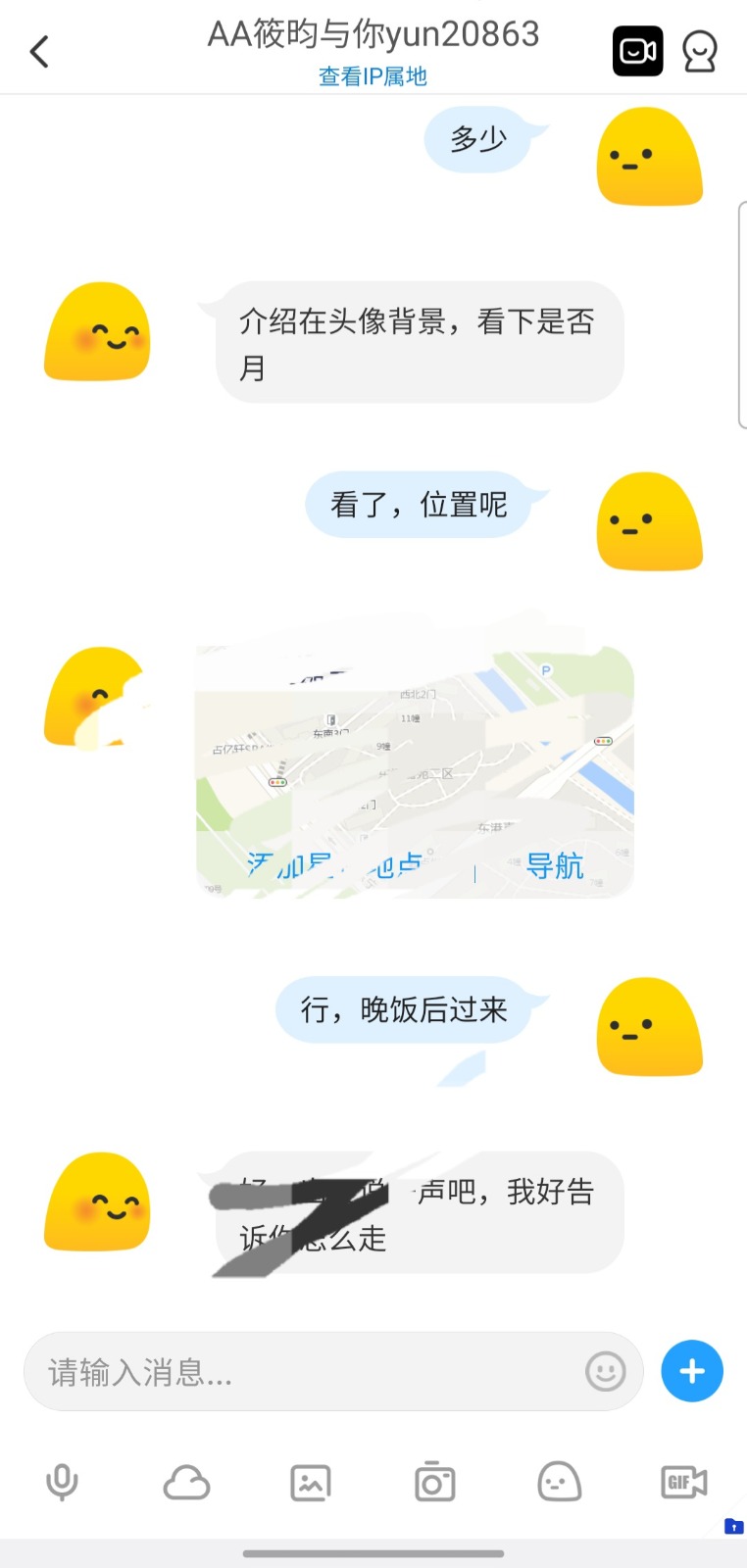This screenshot has height=1568, width=747.
Task: Start a video call with this contact
Action: (x=637, y=49)
